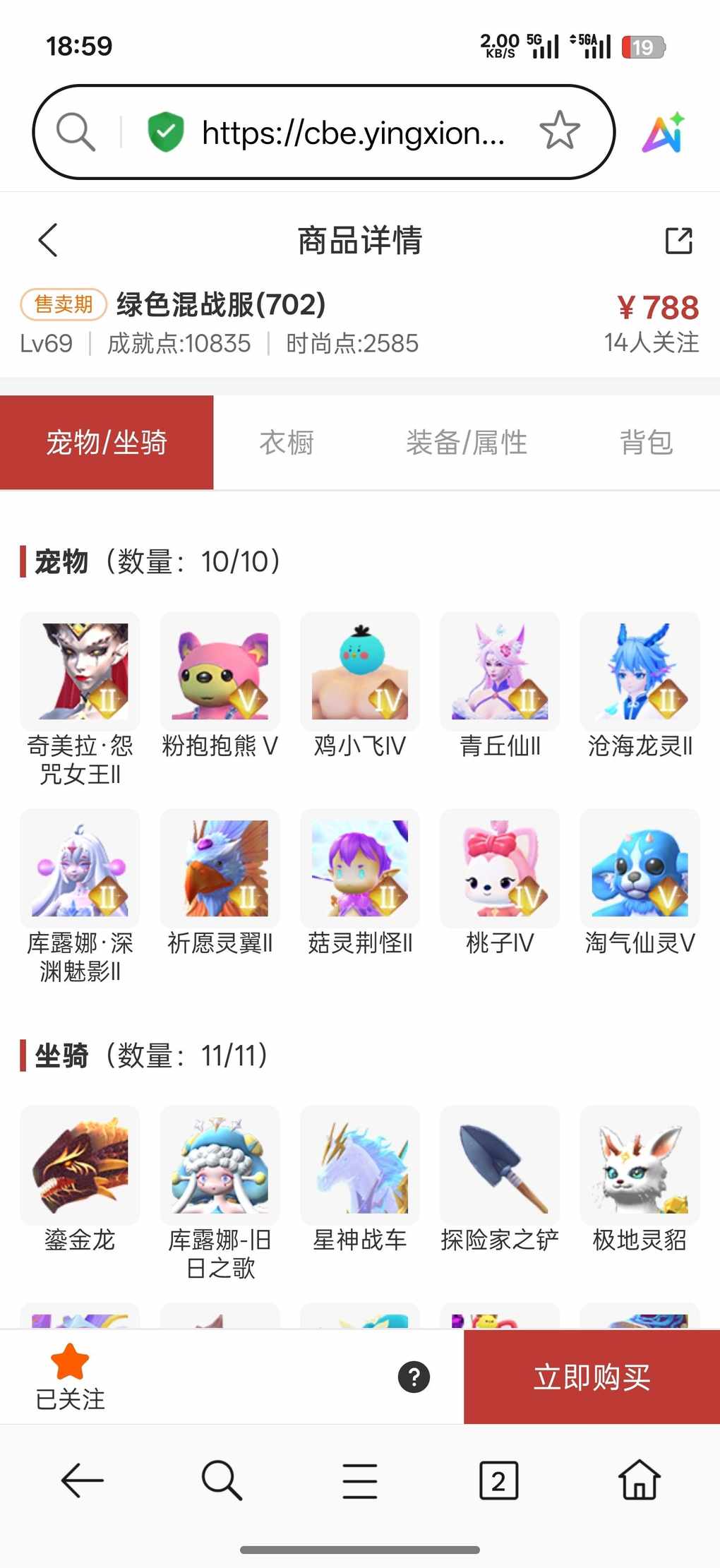Buy now with 立即购买
The height and width of the screenshot is (1568, 720).
click(592, 1377)
